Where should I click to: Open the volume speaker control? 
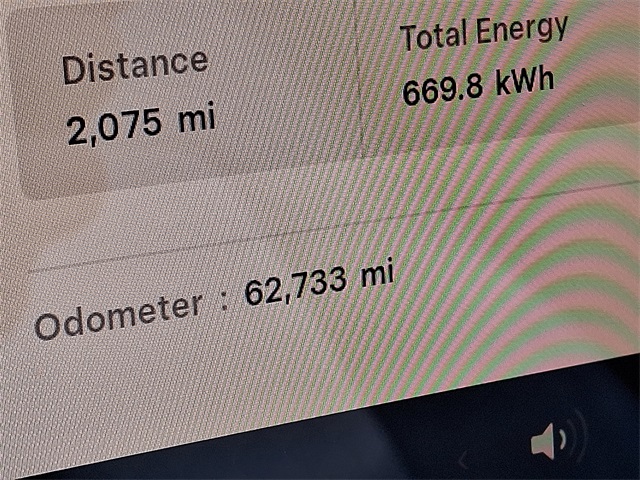tap(549, 441)
